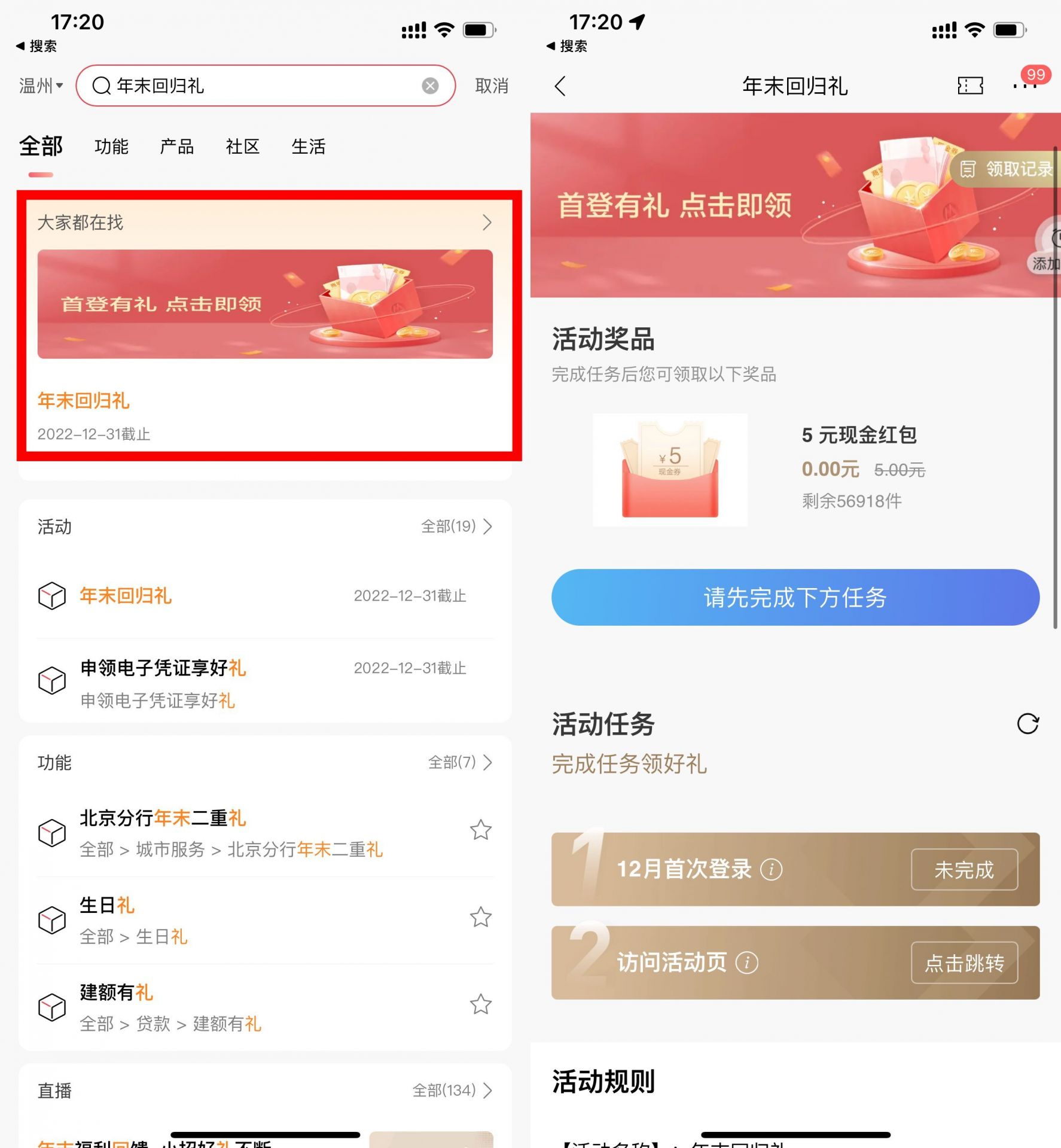
Task: Open the coupon ticket icon in header
Action: tap(969, 86)
